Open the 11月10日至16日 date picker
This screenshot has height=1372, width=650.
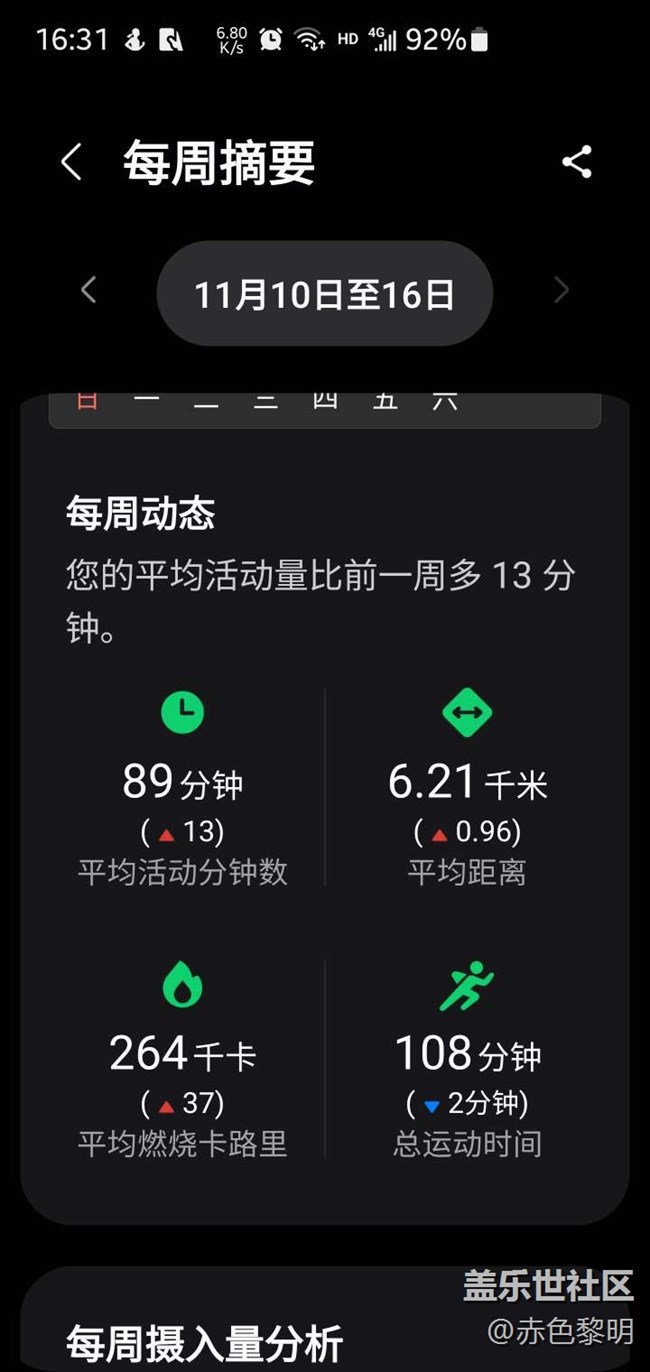pyautogui.click(x=324, y=294)
